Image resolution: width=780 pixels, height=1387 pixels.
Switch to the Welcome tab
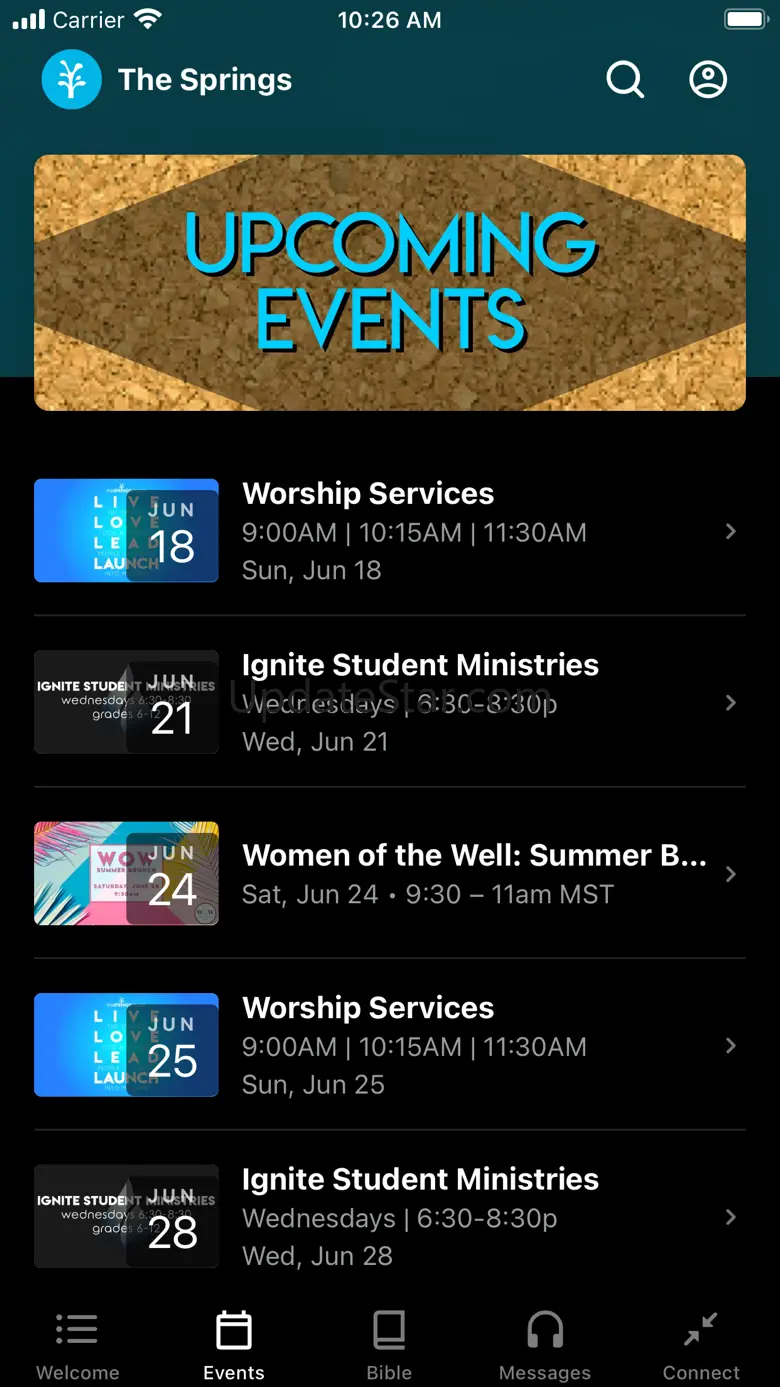click(77, 1346)
